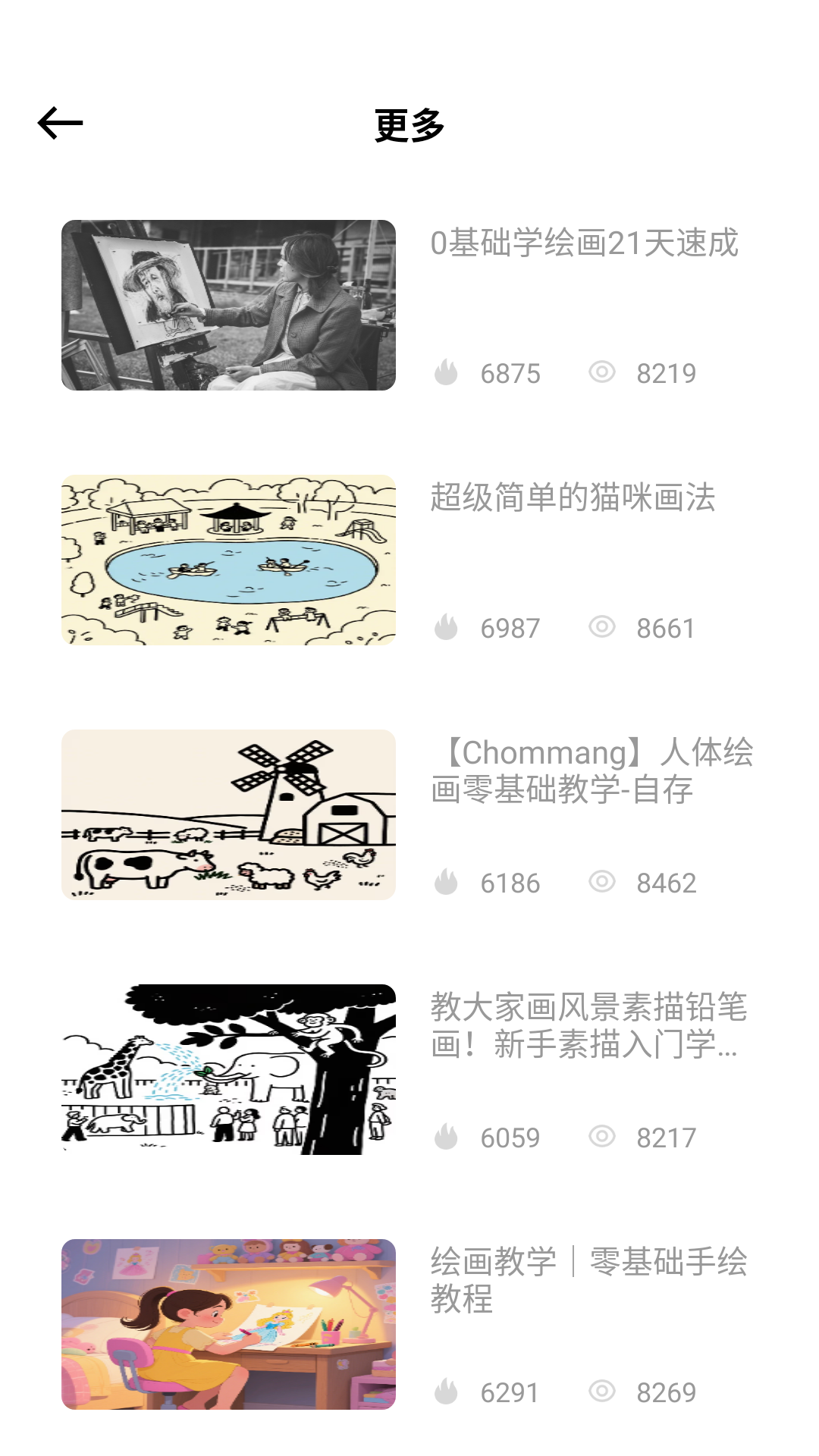Click the eye icon next to 8217

(x=601, y=1137)
